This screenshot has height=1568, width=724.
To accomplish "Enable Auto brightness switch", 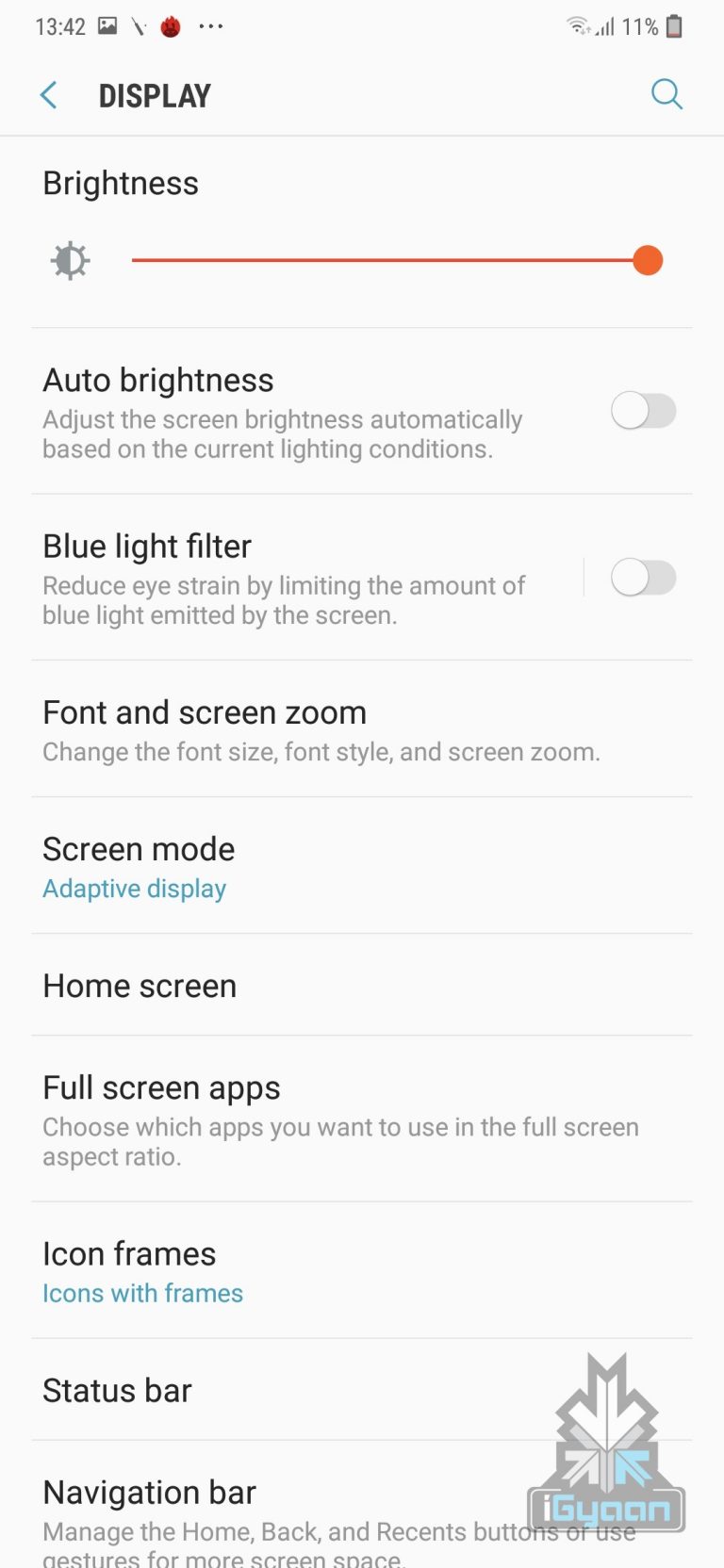I will [643, 412].
